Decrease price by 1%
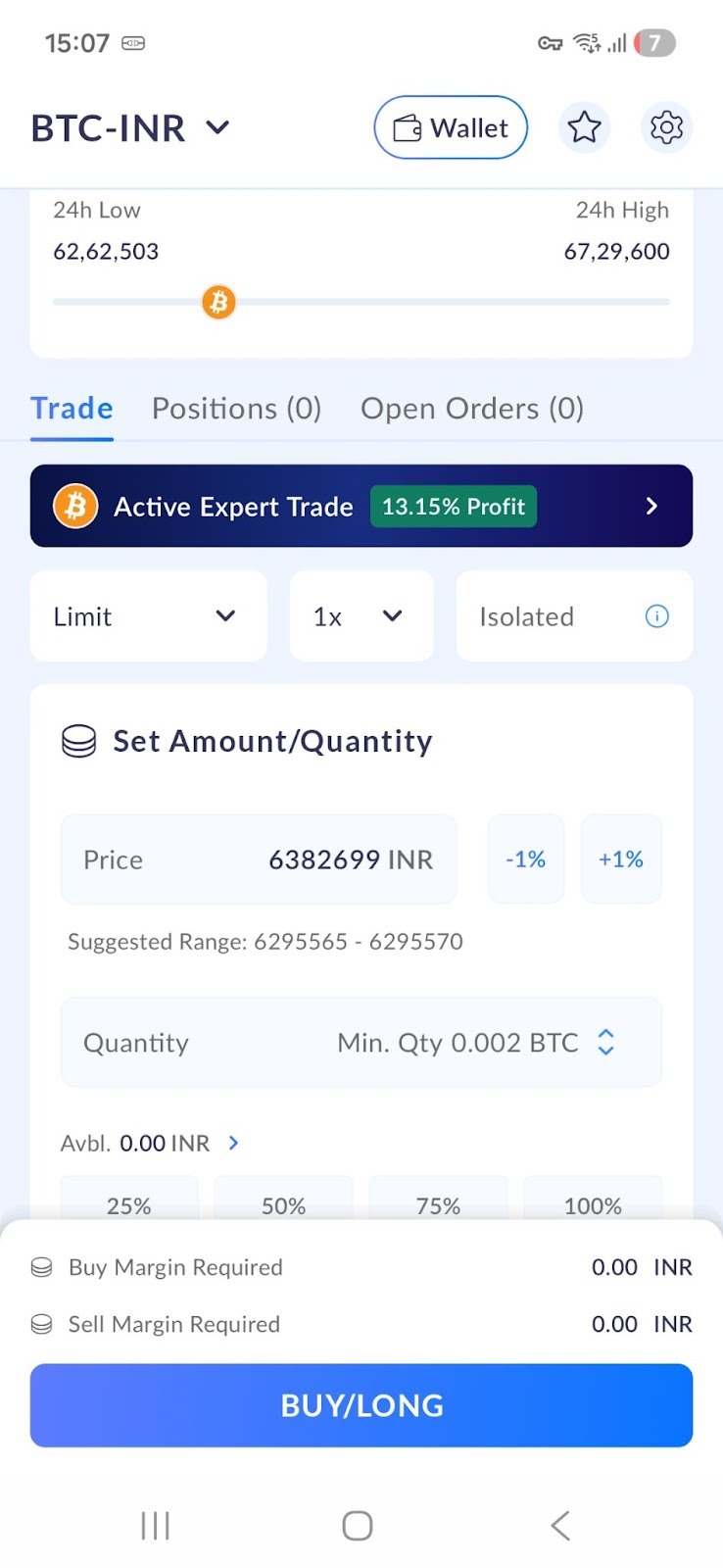 pyautogui.click(x=525, y=859)
